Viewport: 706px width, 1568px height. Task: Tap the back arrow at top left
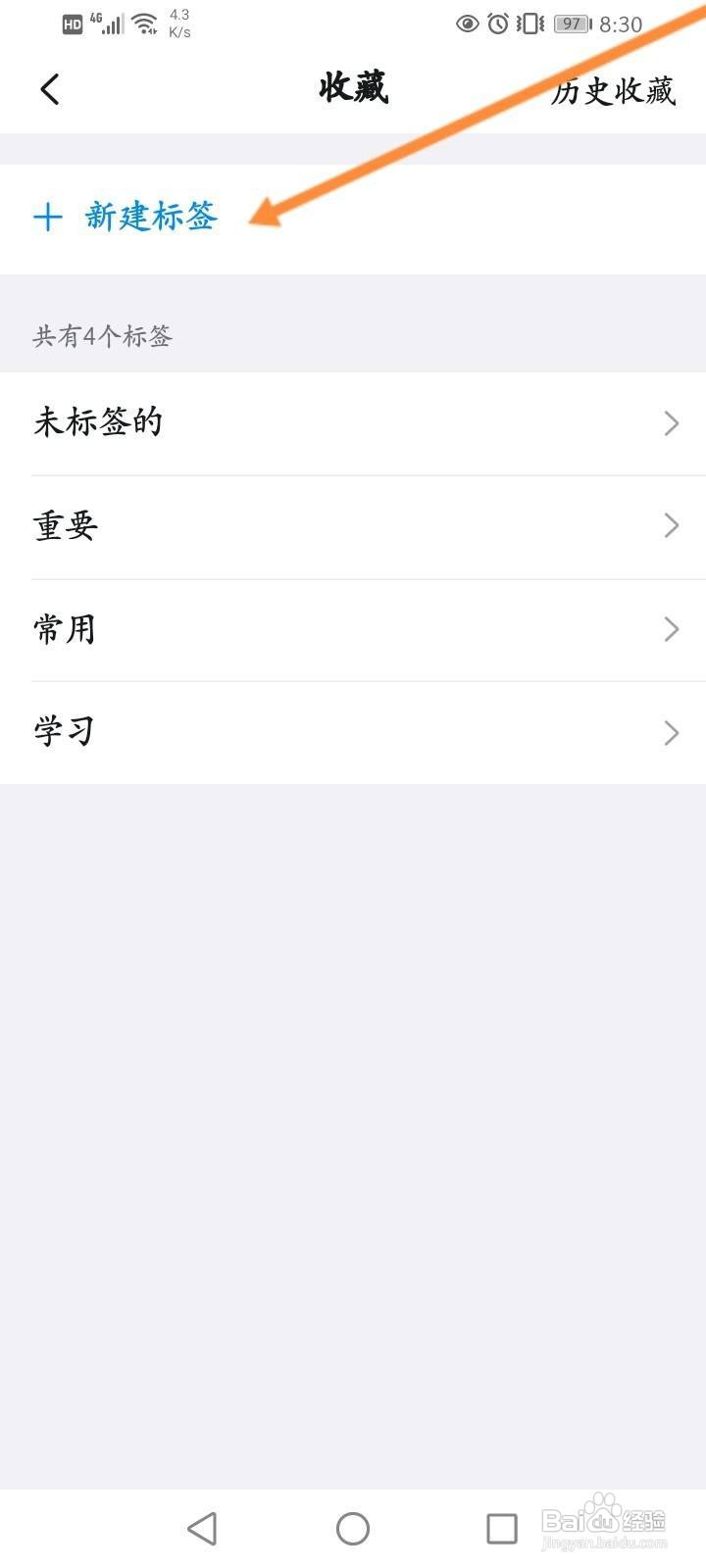coord(49,88)
